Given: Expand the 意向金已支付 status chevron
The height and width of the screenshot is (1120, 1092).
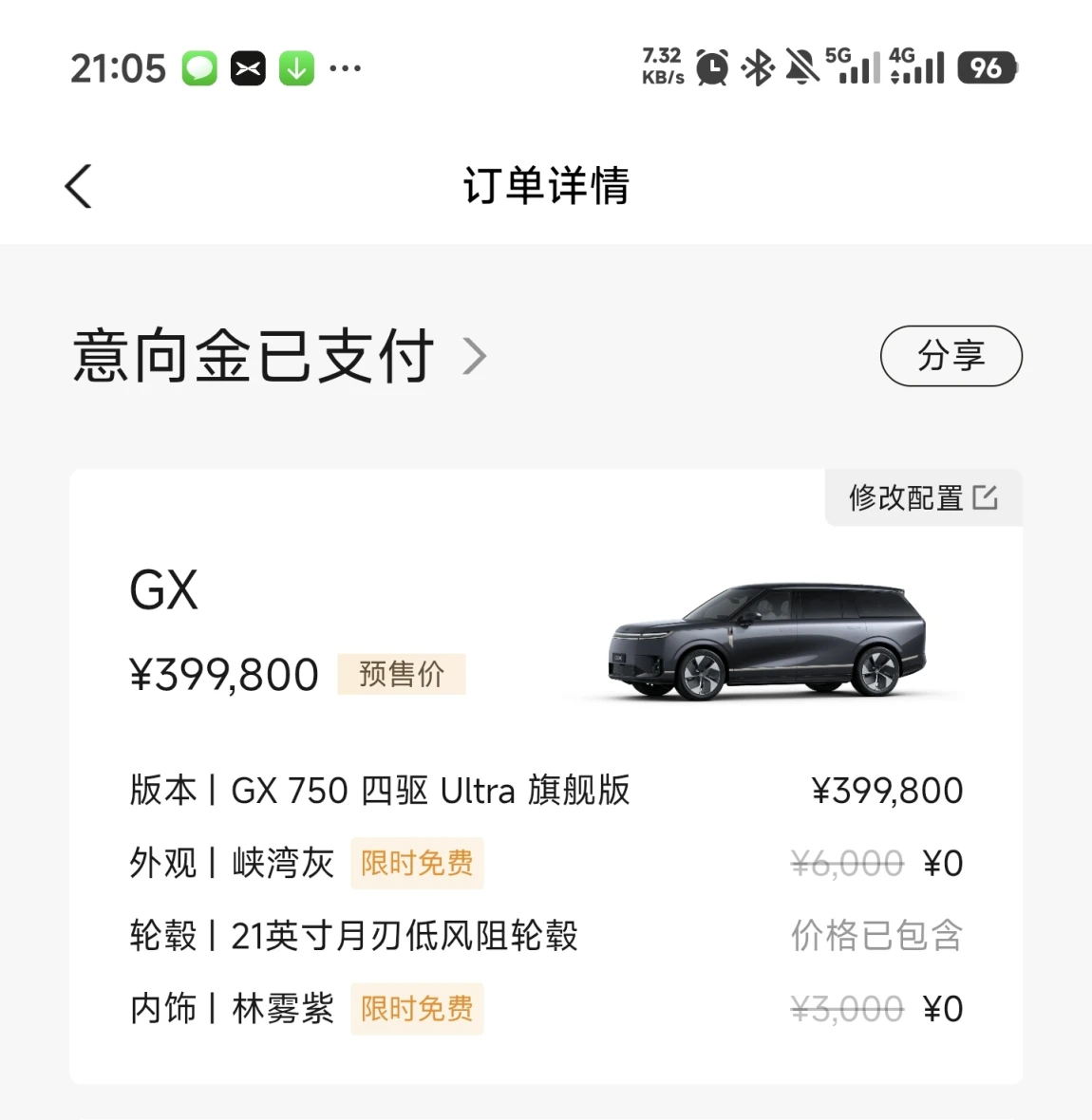Looking at the screenshot, I should pos(474,357).
